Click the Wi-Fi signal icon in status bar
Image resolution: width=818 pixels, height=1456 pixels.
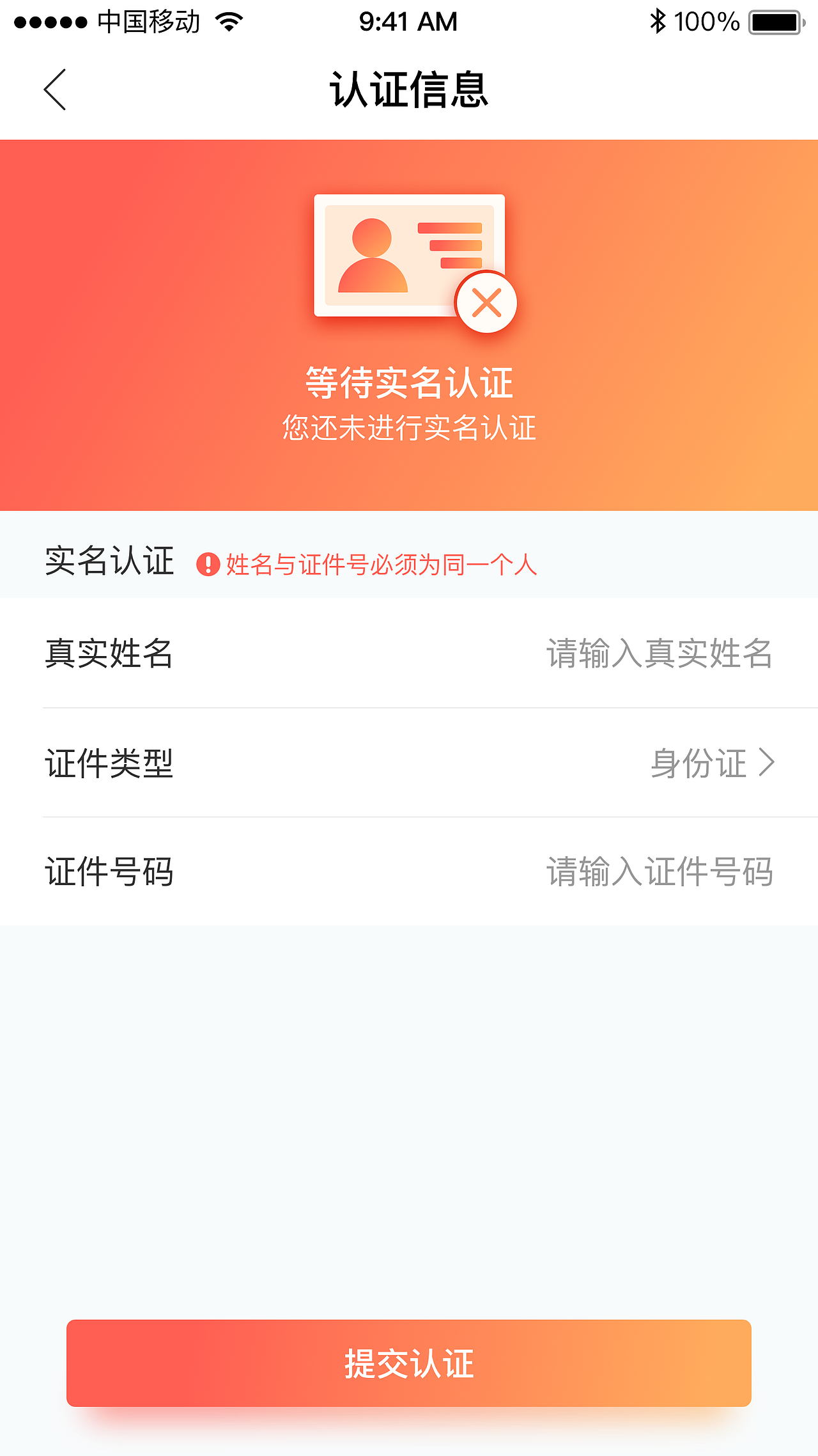click(x=227, y=20)
